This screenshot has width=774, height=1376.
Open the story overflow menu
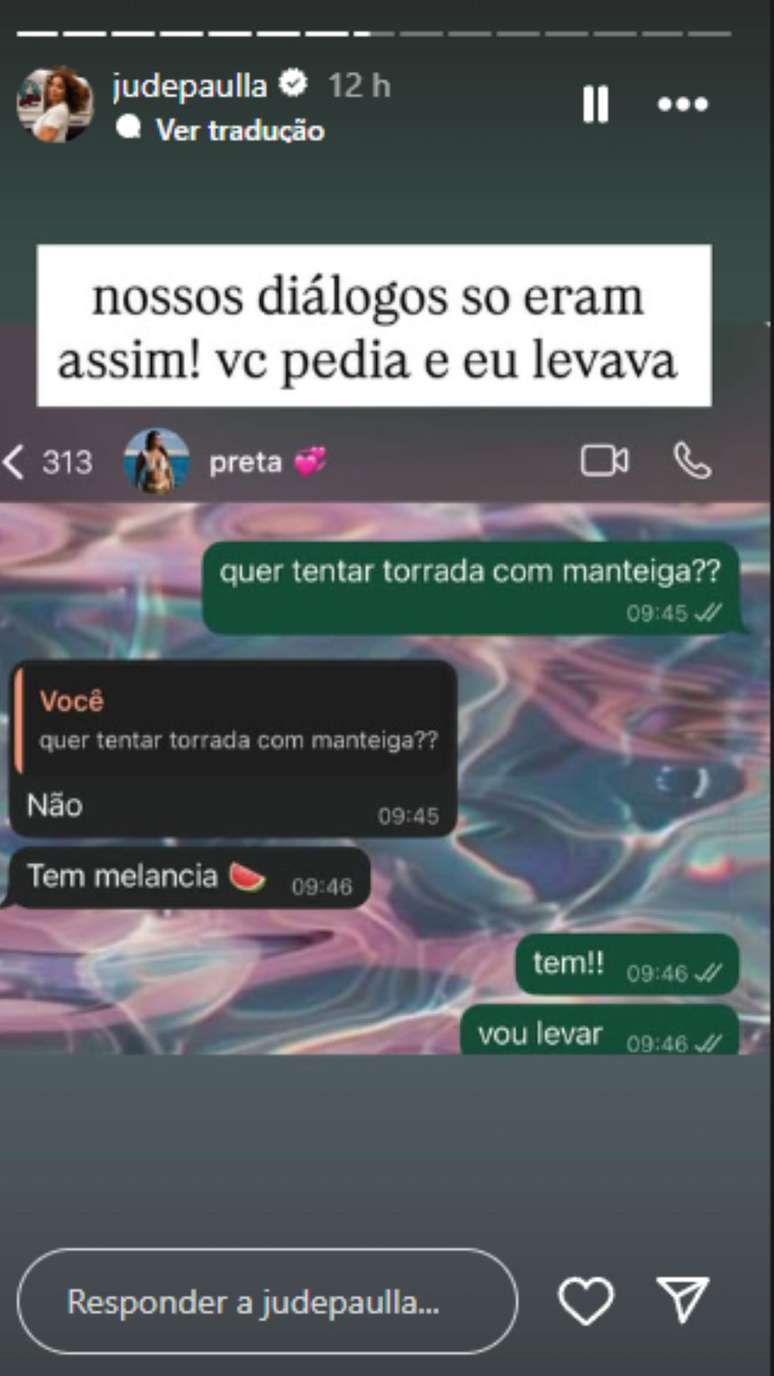[683, 104]
